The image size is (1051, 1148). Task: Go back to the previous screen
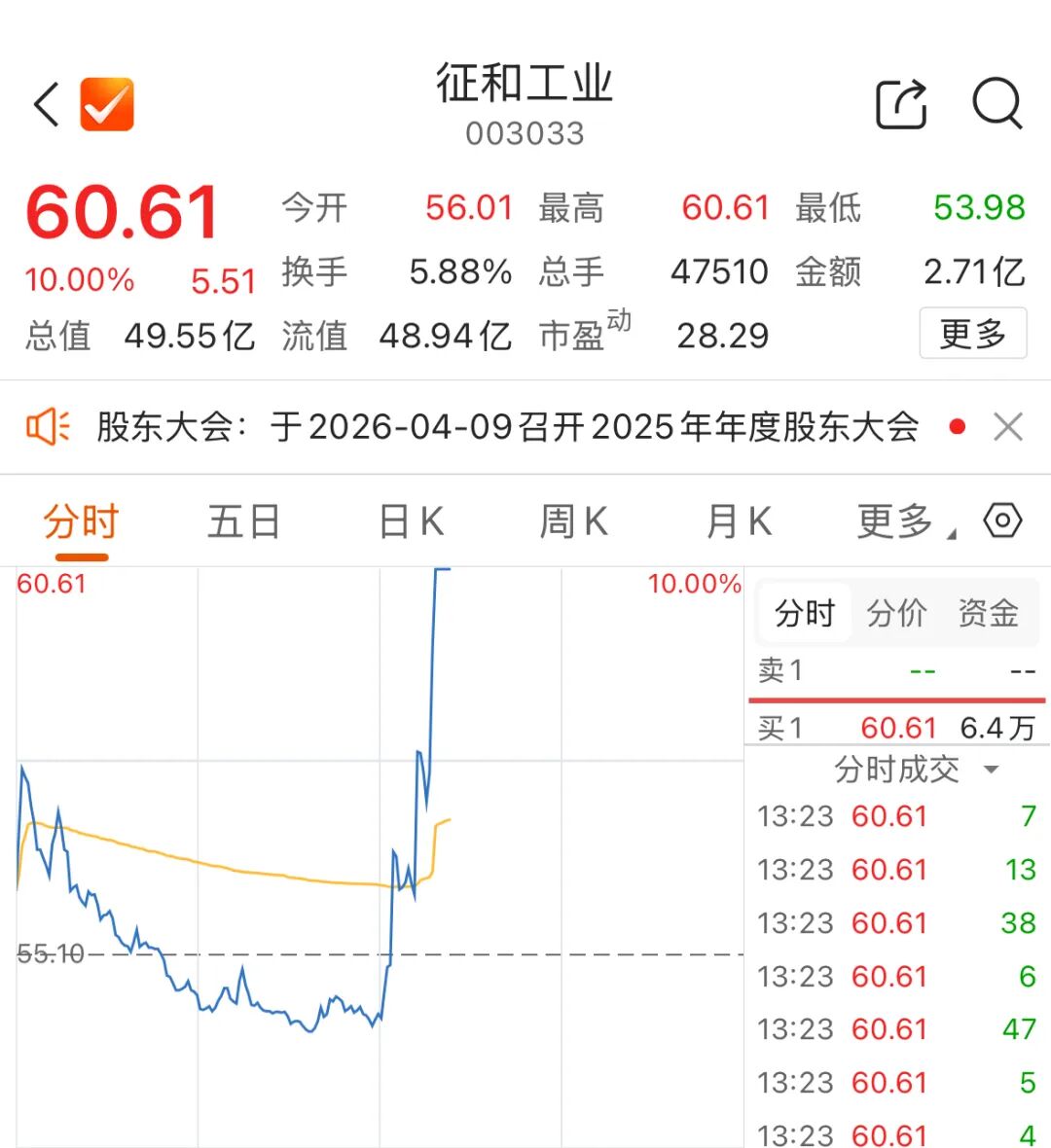click(47, 105)
